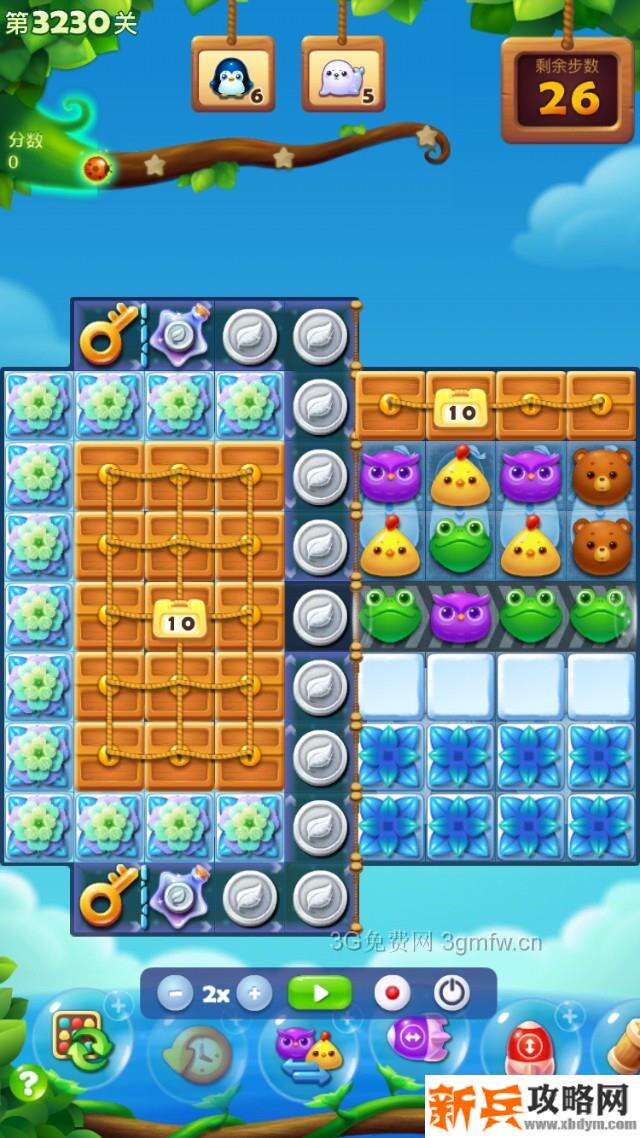Open the help question mark
This screenshot has width=640, height=1138.
click(32, 1082)
